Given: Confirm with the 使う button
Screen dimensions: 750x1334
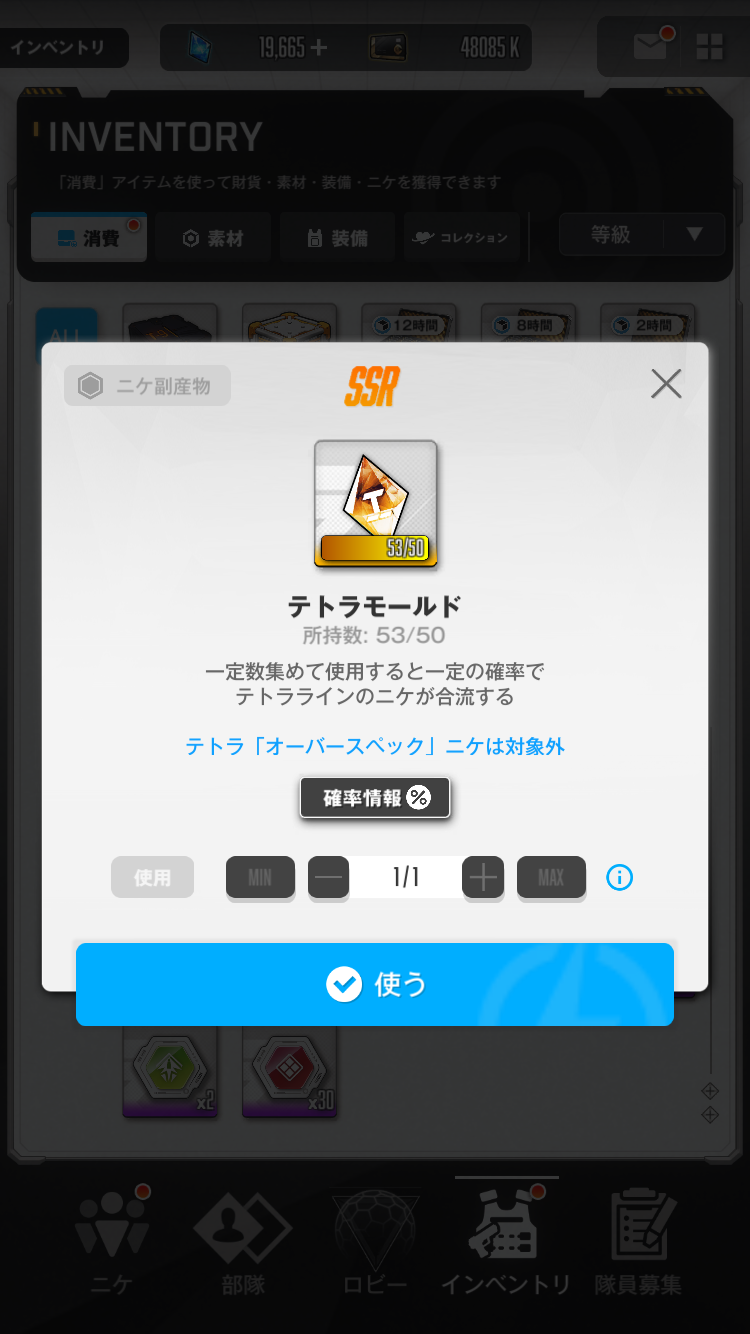Looking at the screenshot, I should (x=375, y=984).
